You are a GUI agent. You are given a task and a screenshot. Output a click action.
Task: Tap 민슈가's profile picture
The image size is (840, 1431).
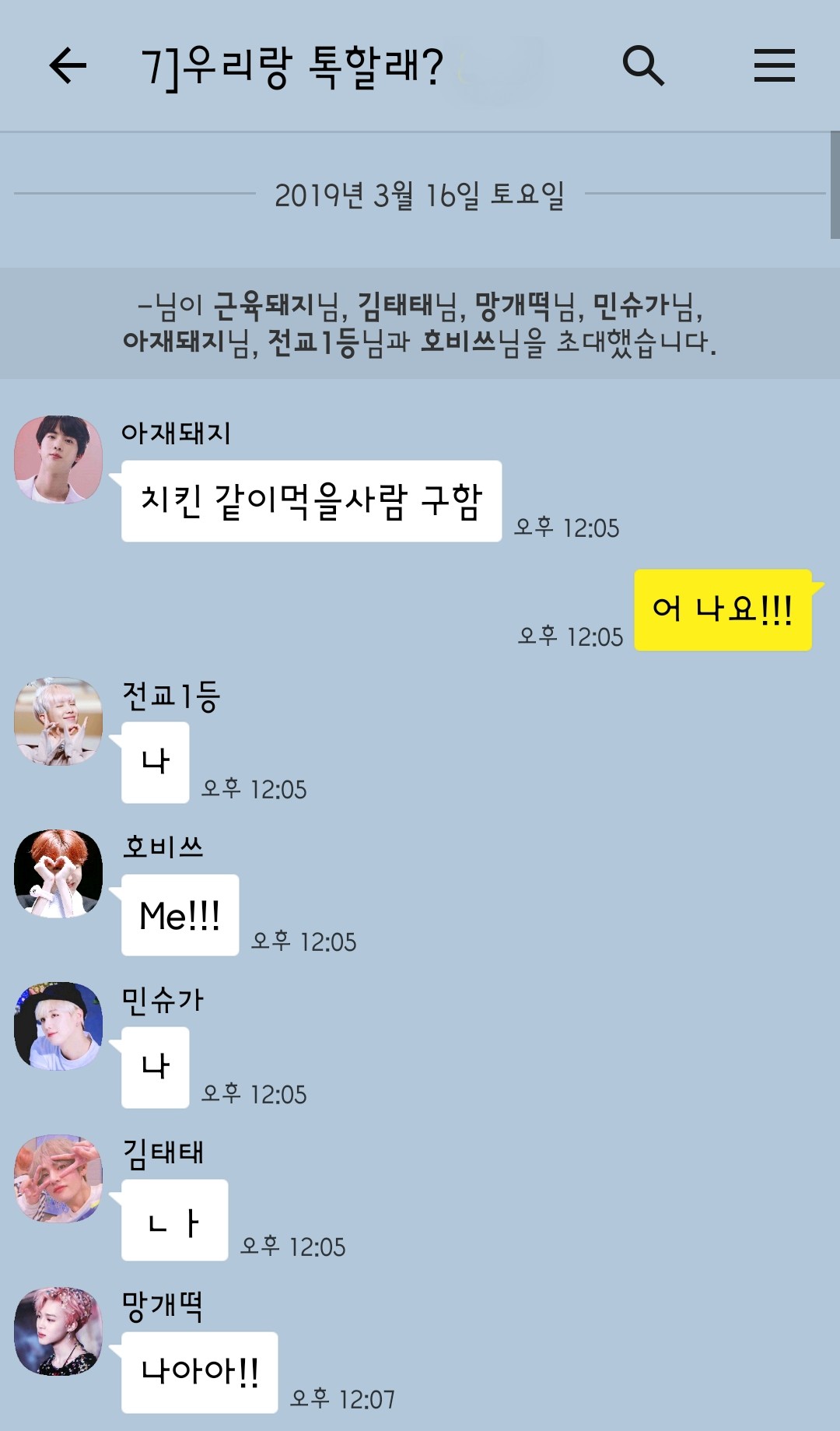58,1026
